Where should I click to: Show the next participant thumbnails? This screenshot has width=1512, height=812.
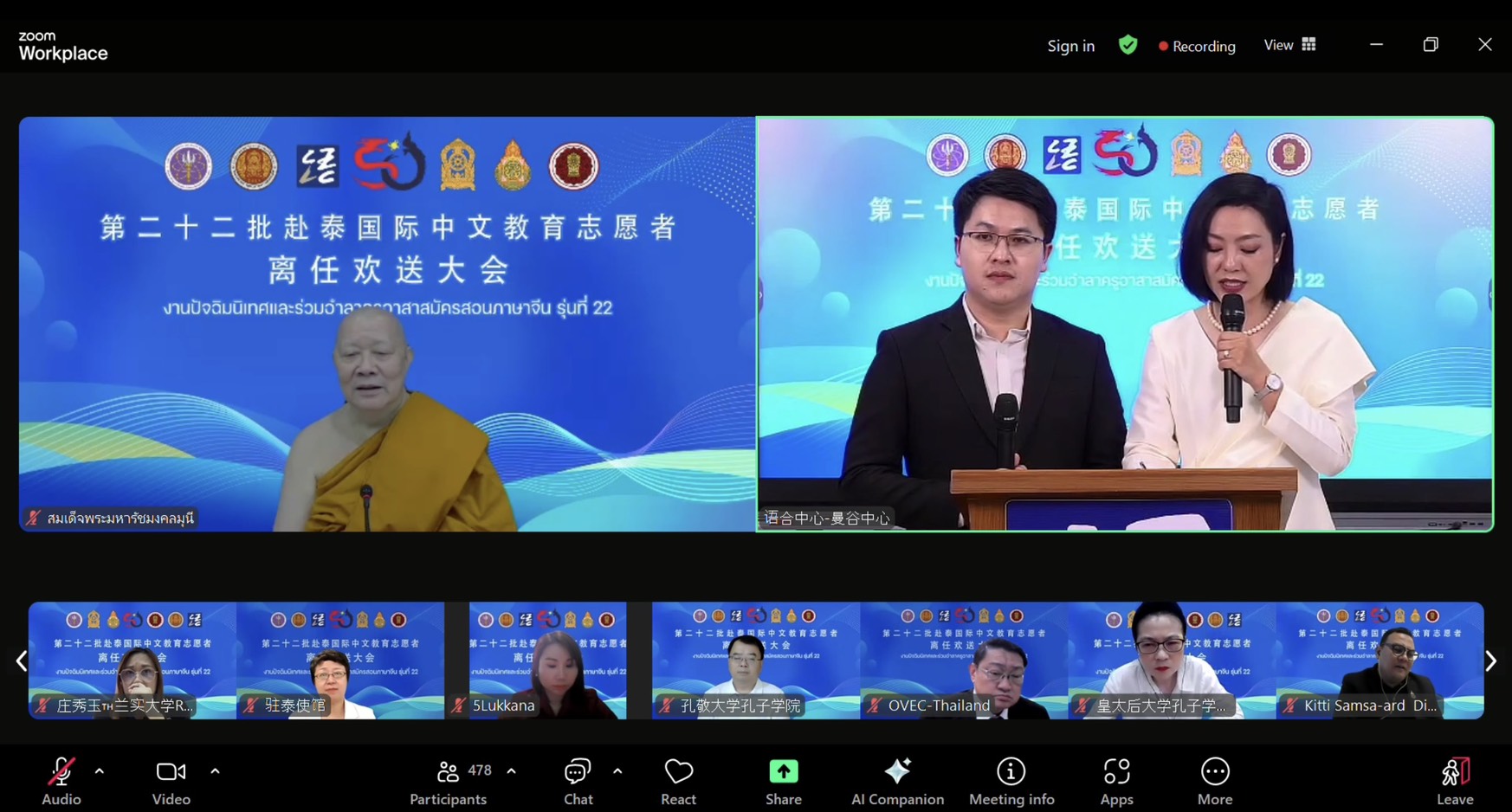(x=1490, y=661)
